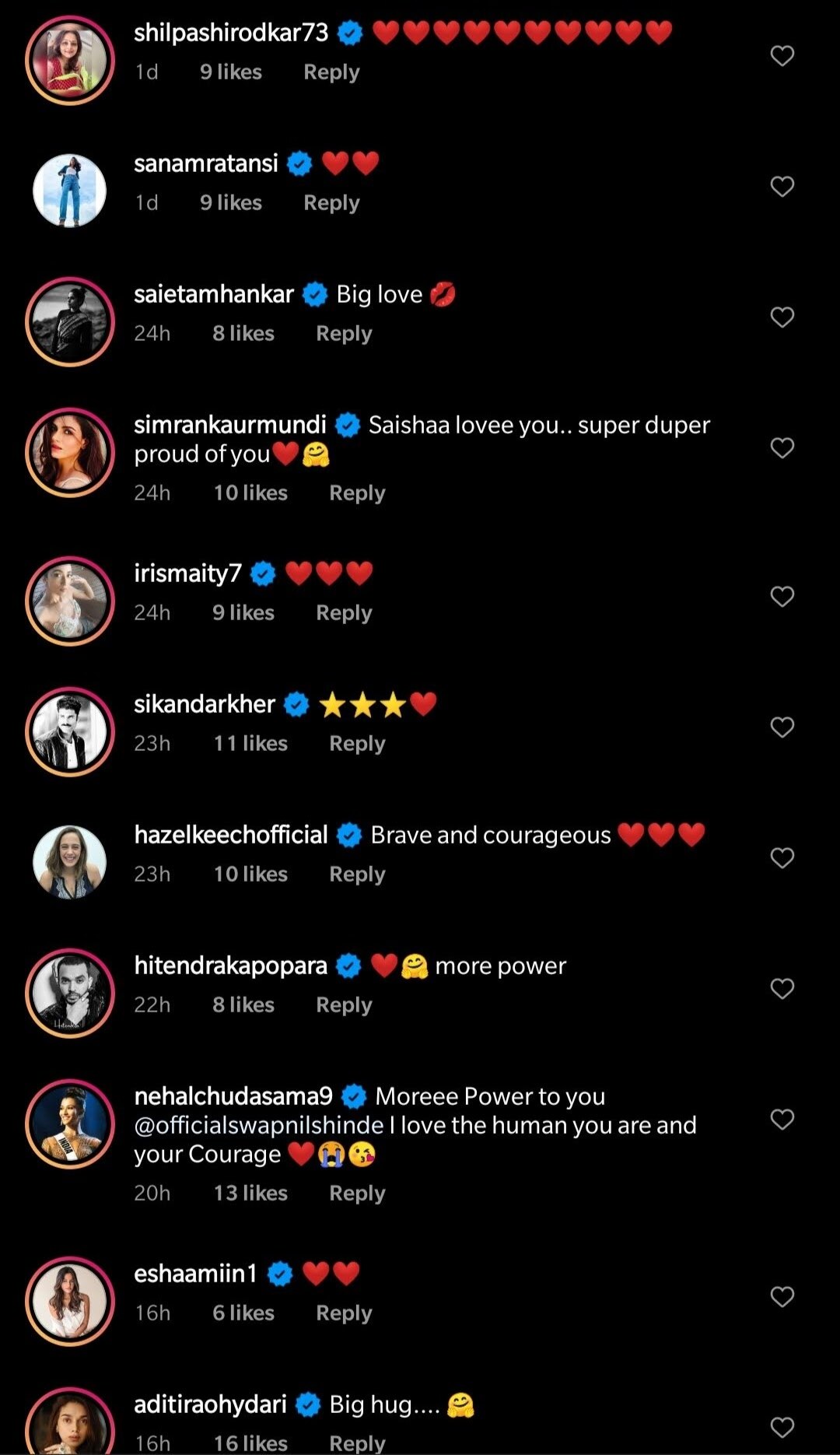Open hazelkeechofficial's profile photo
840x1455 pixels.
[70, 862]
